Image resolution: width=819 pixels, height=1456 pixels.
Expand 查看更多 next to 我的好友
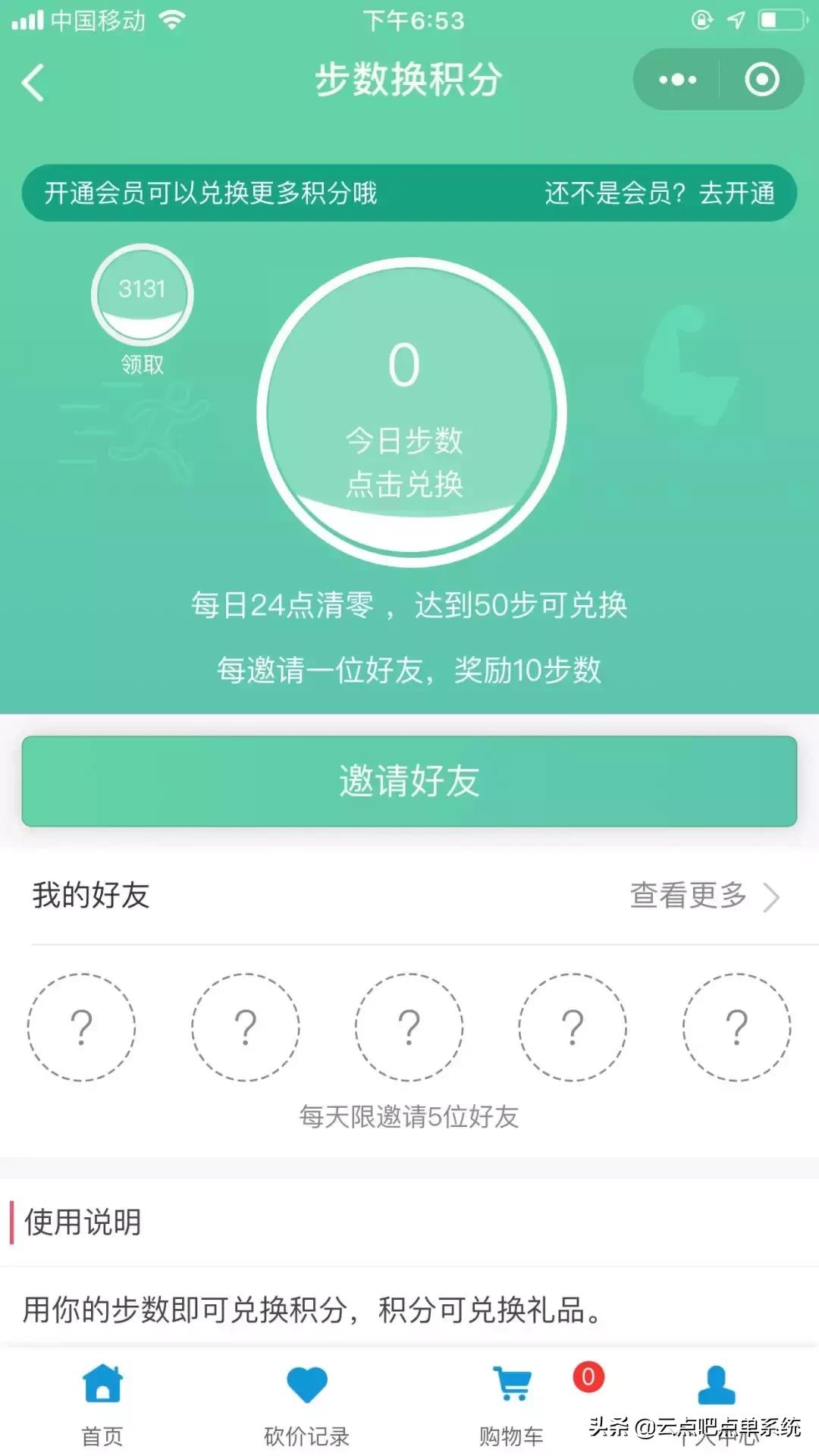point(687,896)
